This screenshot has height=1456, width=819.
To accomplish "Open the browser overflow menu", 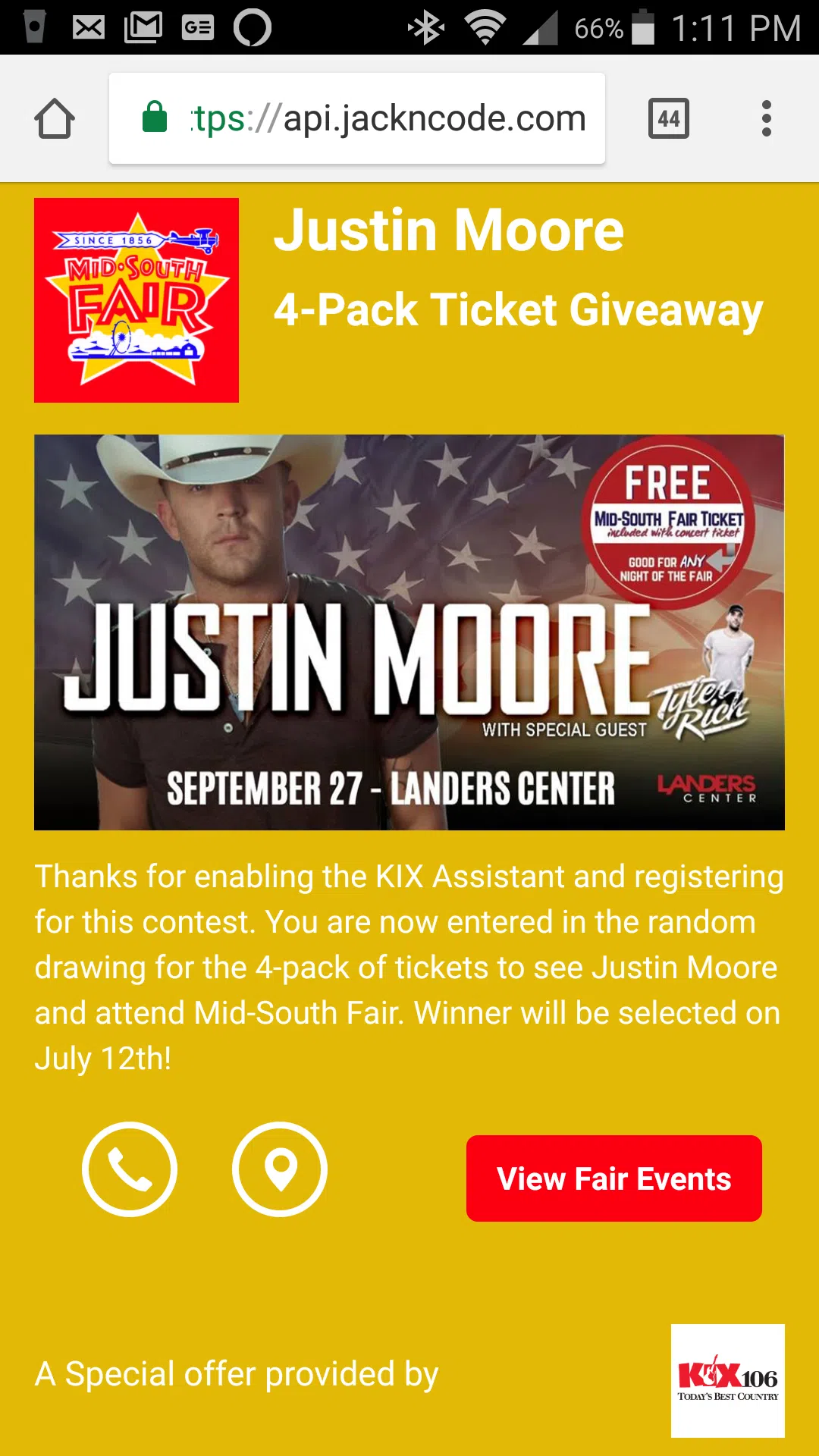I will tap(767, 118).
